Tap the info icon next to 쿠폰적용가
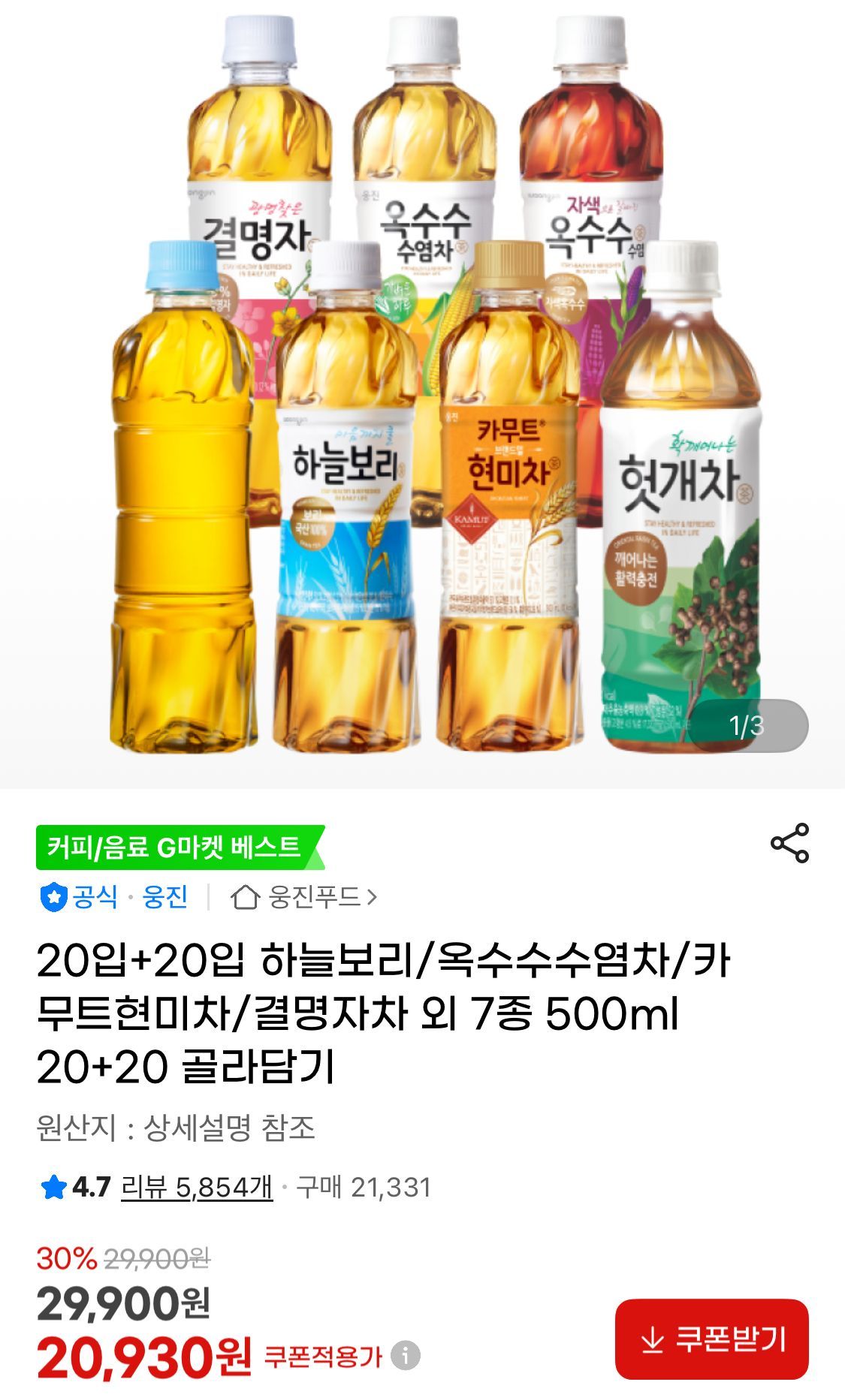845x1400 pixels. tap(406, 1356)
